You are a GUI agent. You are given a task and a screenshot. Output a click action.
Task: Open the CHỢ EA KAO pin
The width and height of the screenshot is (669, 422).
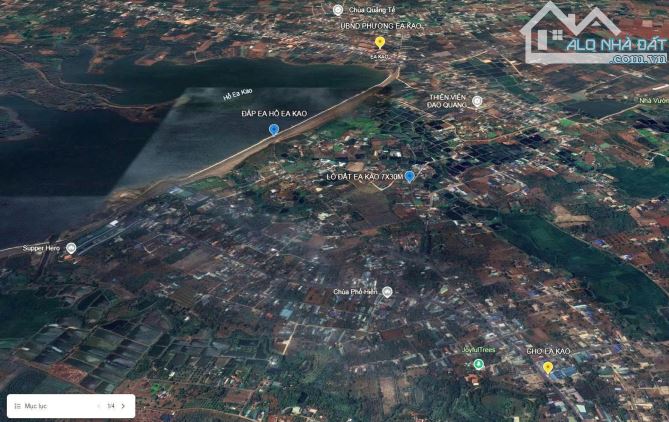(x=548, y=367)
